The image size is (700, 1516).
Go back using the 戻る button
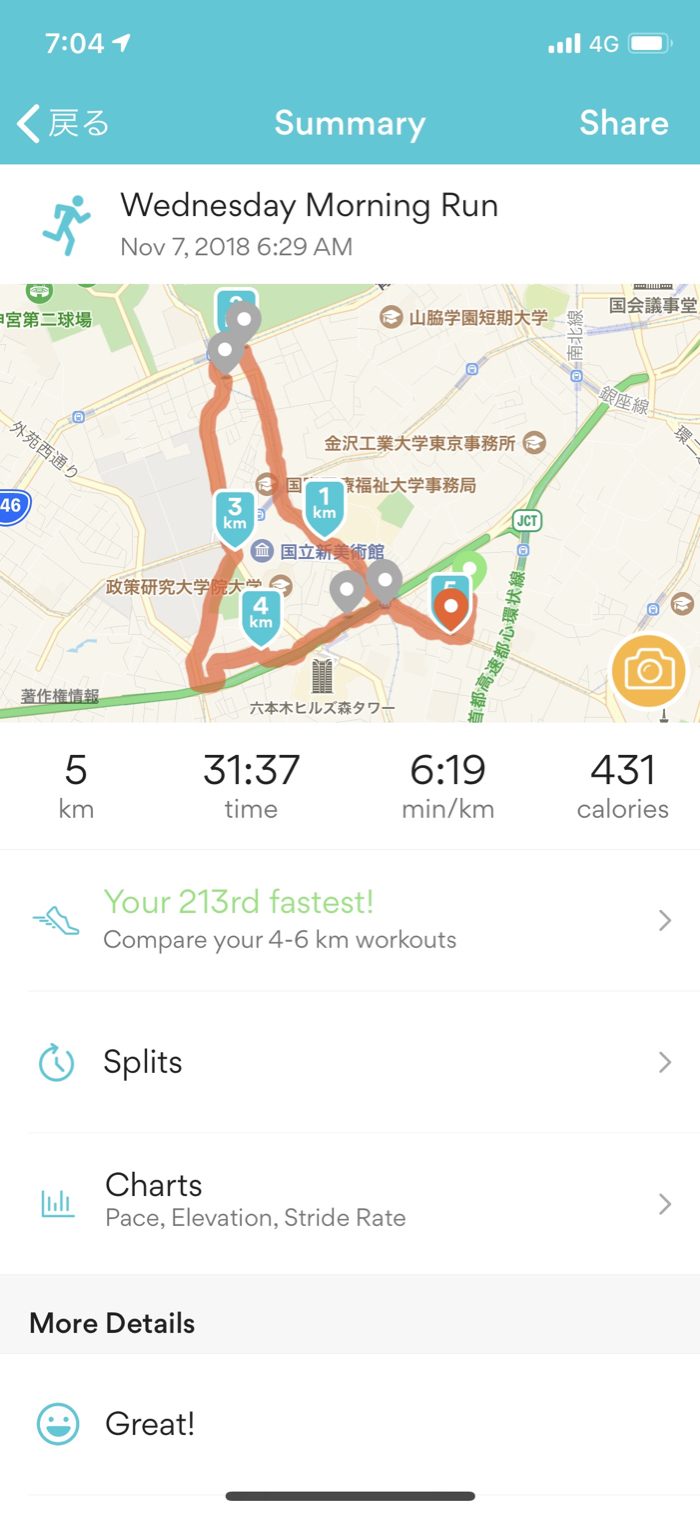tap(63, 123)
